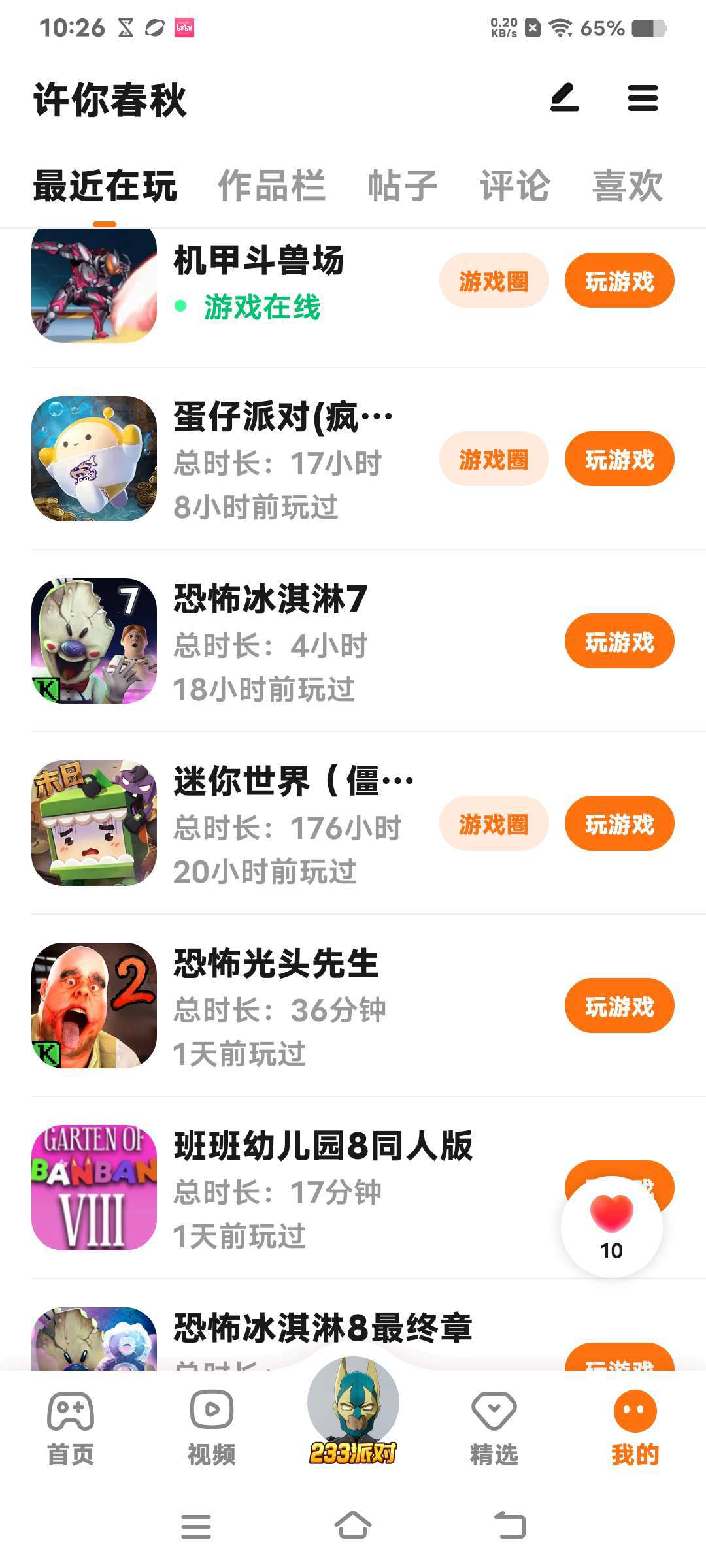Tap the edit pencil icon
This screenshot has height=1568, width=706.
pyautogui.click(x=564, y=98)
